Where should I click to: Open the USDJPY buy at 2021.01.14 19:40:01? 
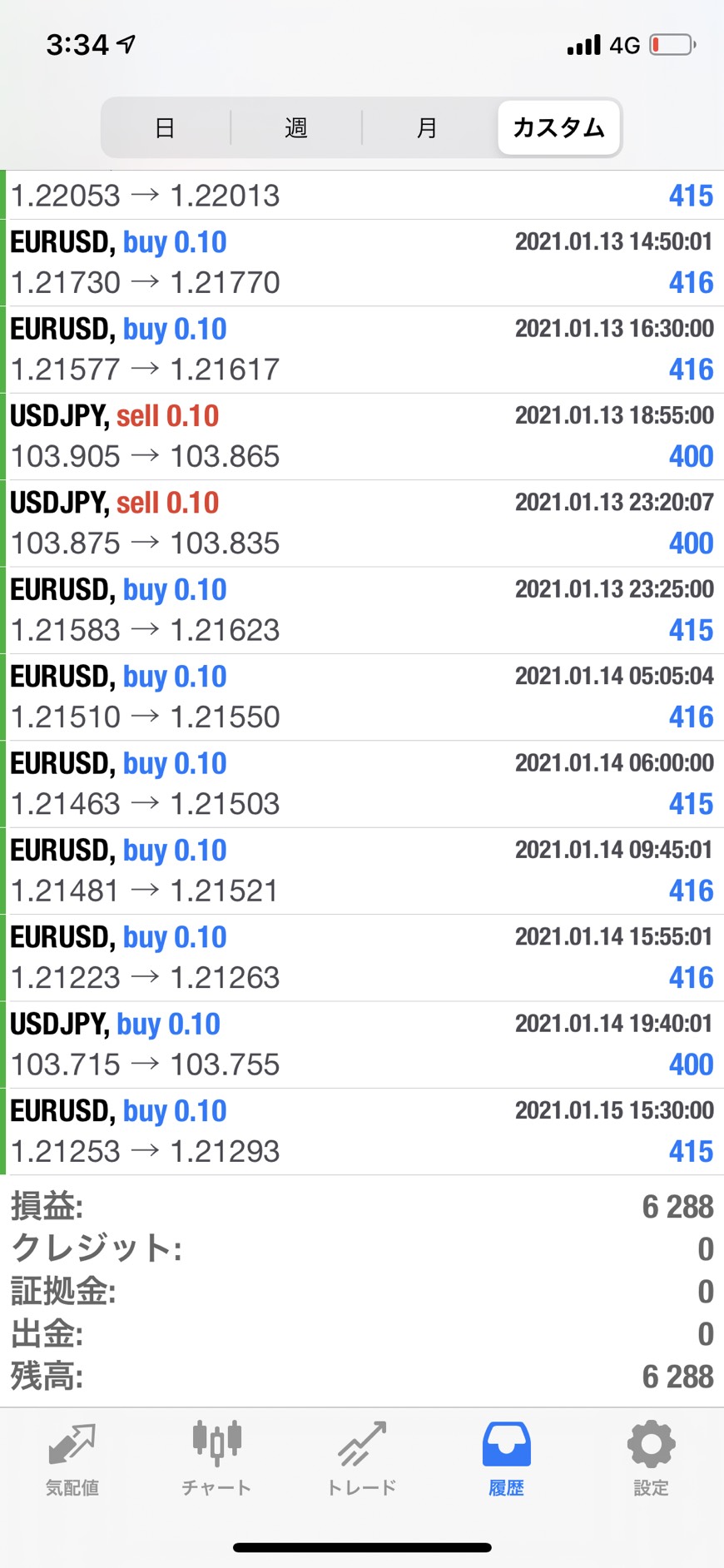click(x=362, y=1045)
